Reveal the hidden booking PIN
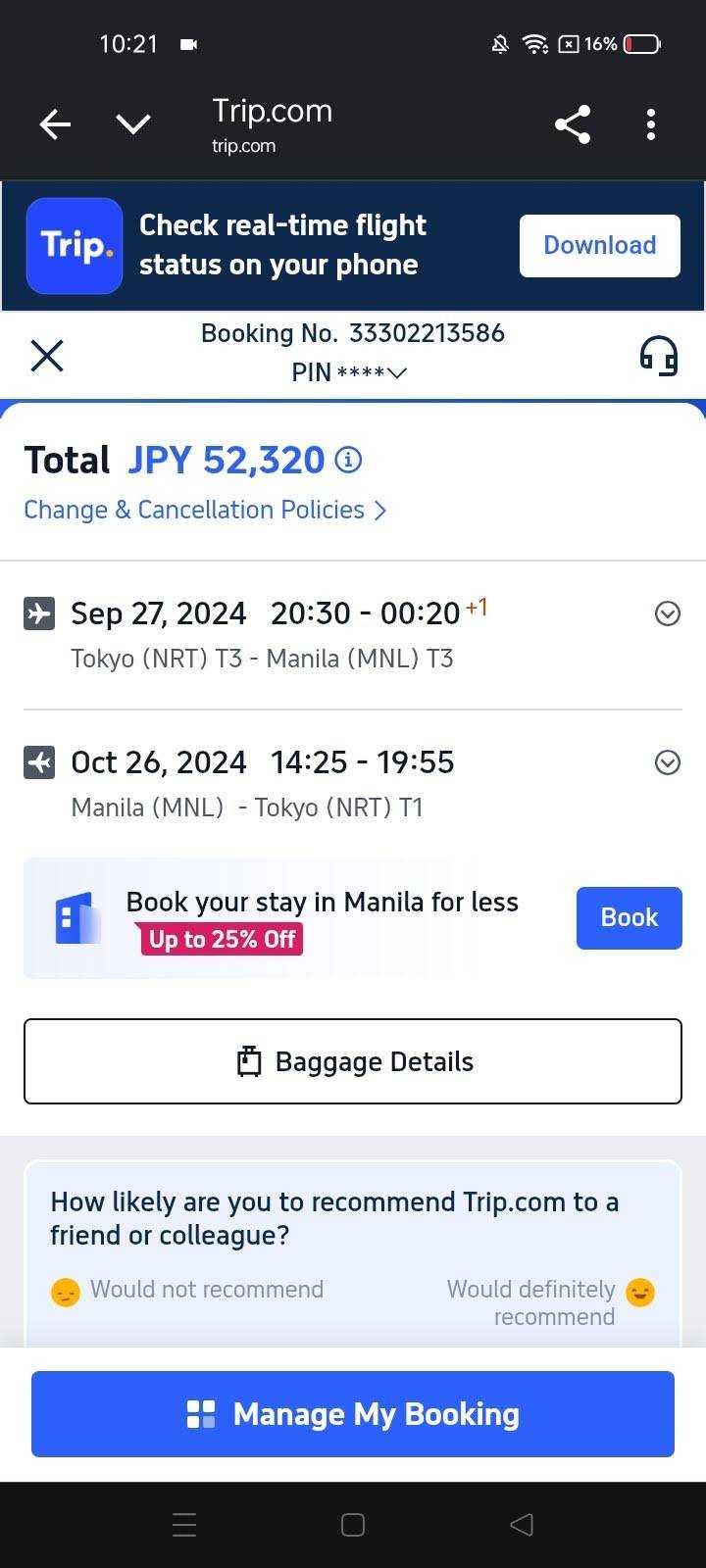The width and height of the screenshot is (706, 1568). click(396, 372)
